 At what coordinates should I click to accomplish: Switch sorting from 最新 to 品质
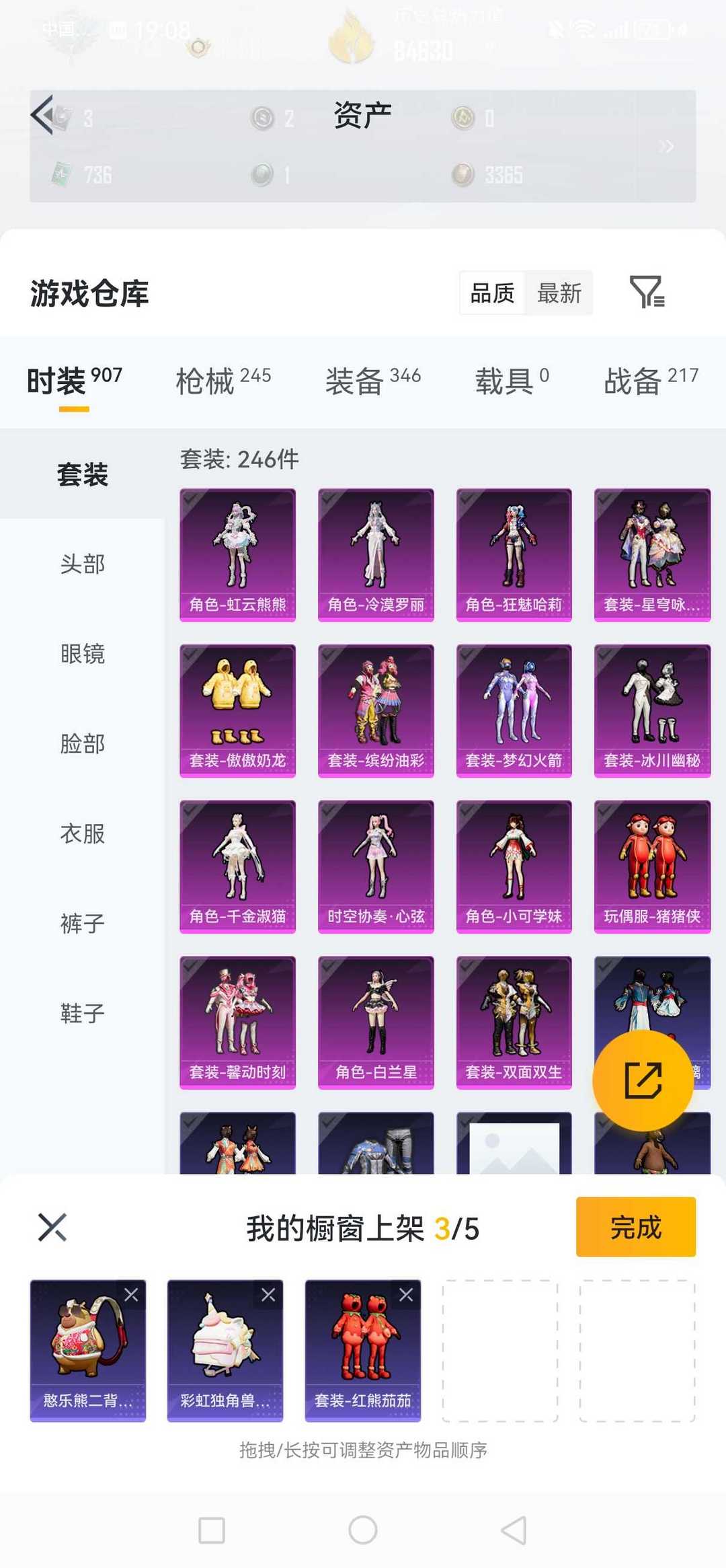click(491, 292)
